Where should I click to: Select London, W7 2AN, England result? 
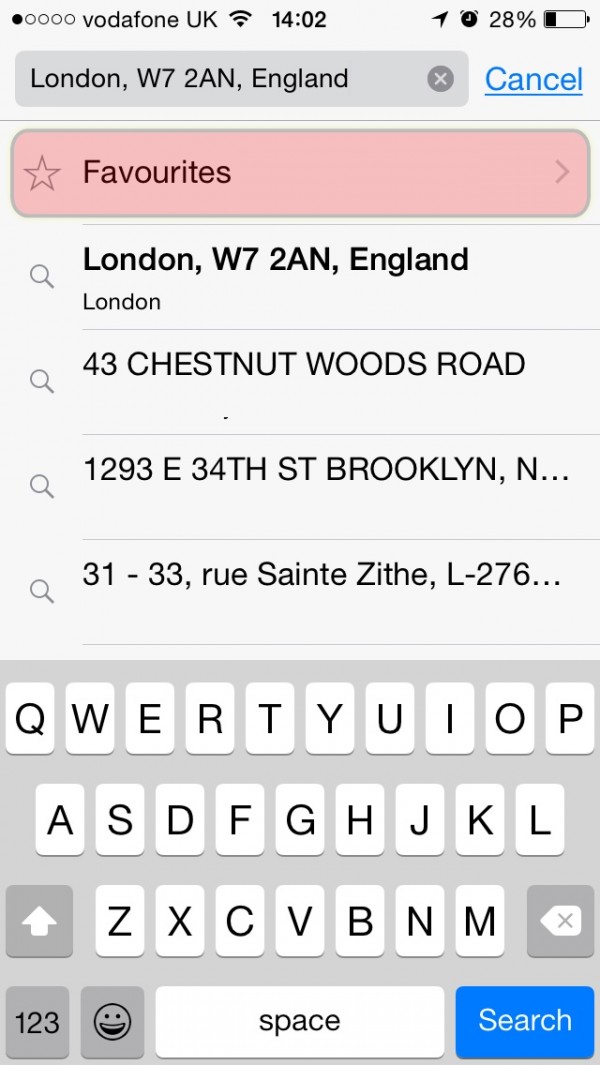point(300,276)
